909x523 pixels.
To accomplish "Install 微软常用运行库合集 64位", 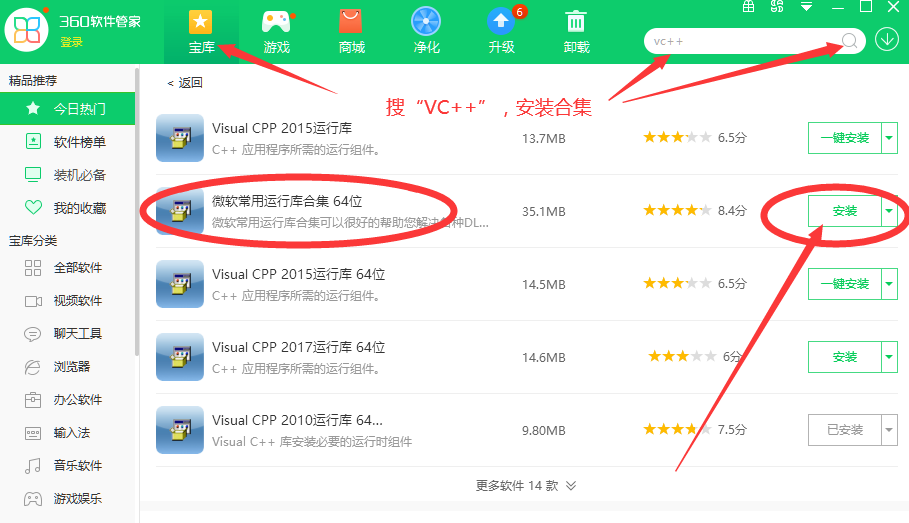I will [844, 211].
